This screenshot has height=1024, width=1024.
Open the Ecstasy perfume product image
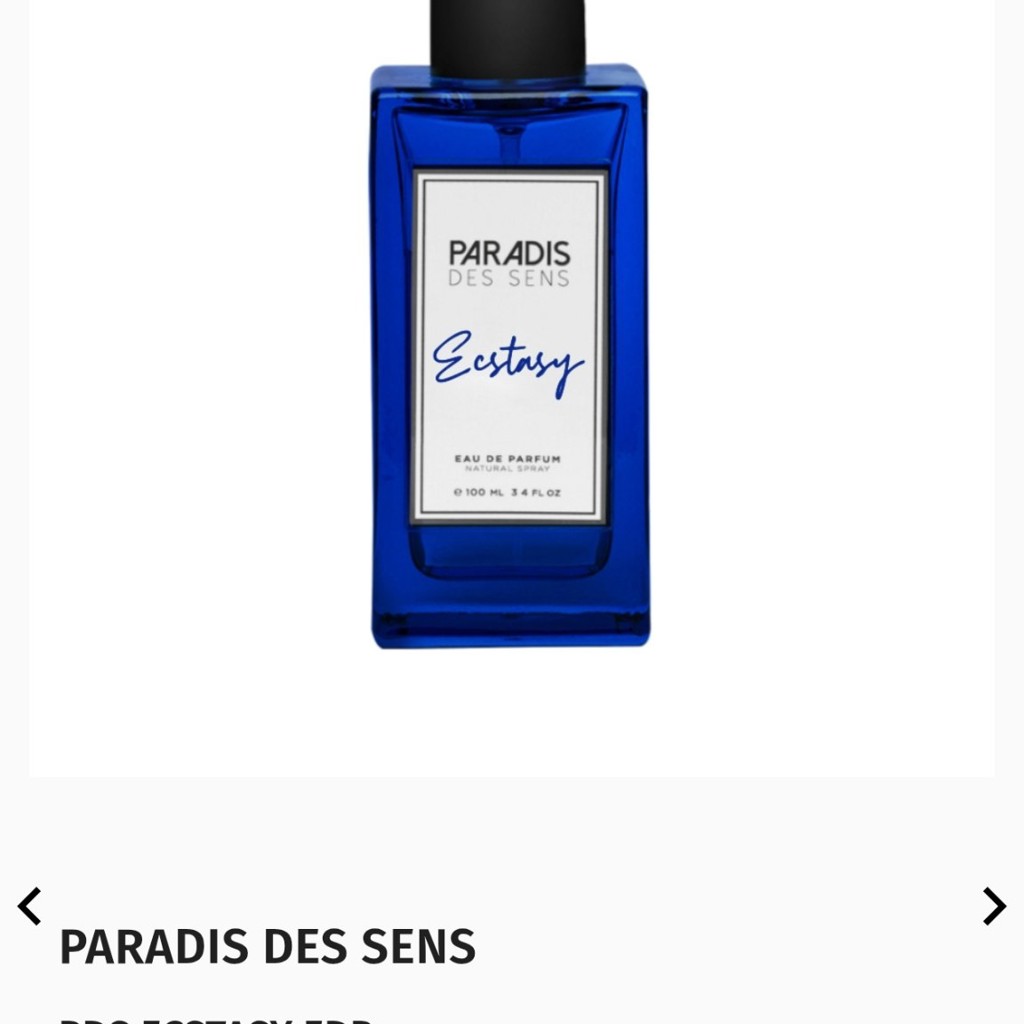tap(511, 325)
